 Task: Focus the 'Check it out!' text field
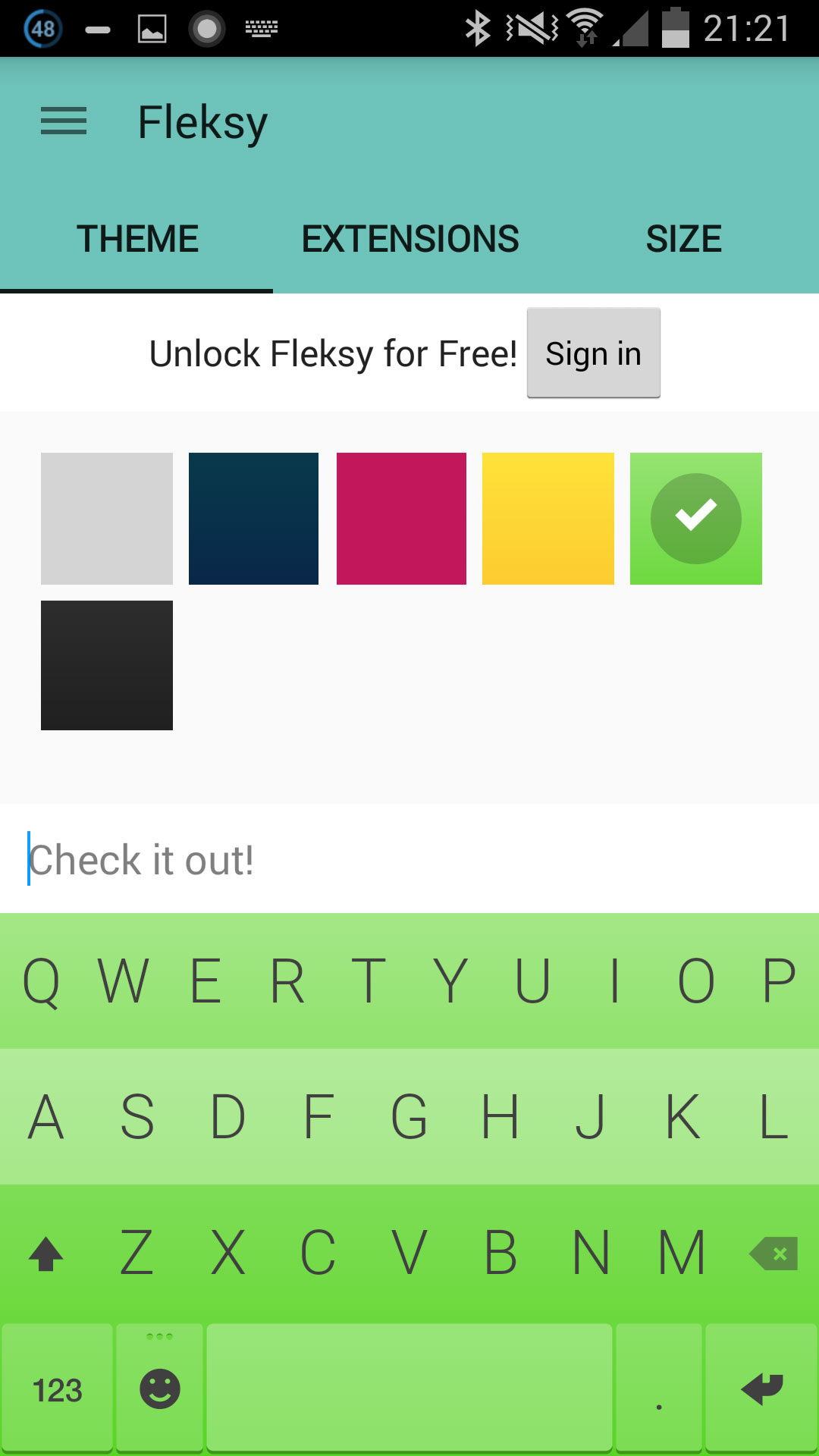[x=409, y=859]
